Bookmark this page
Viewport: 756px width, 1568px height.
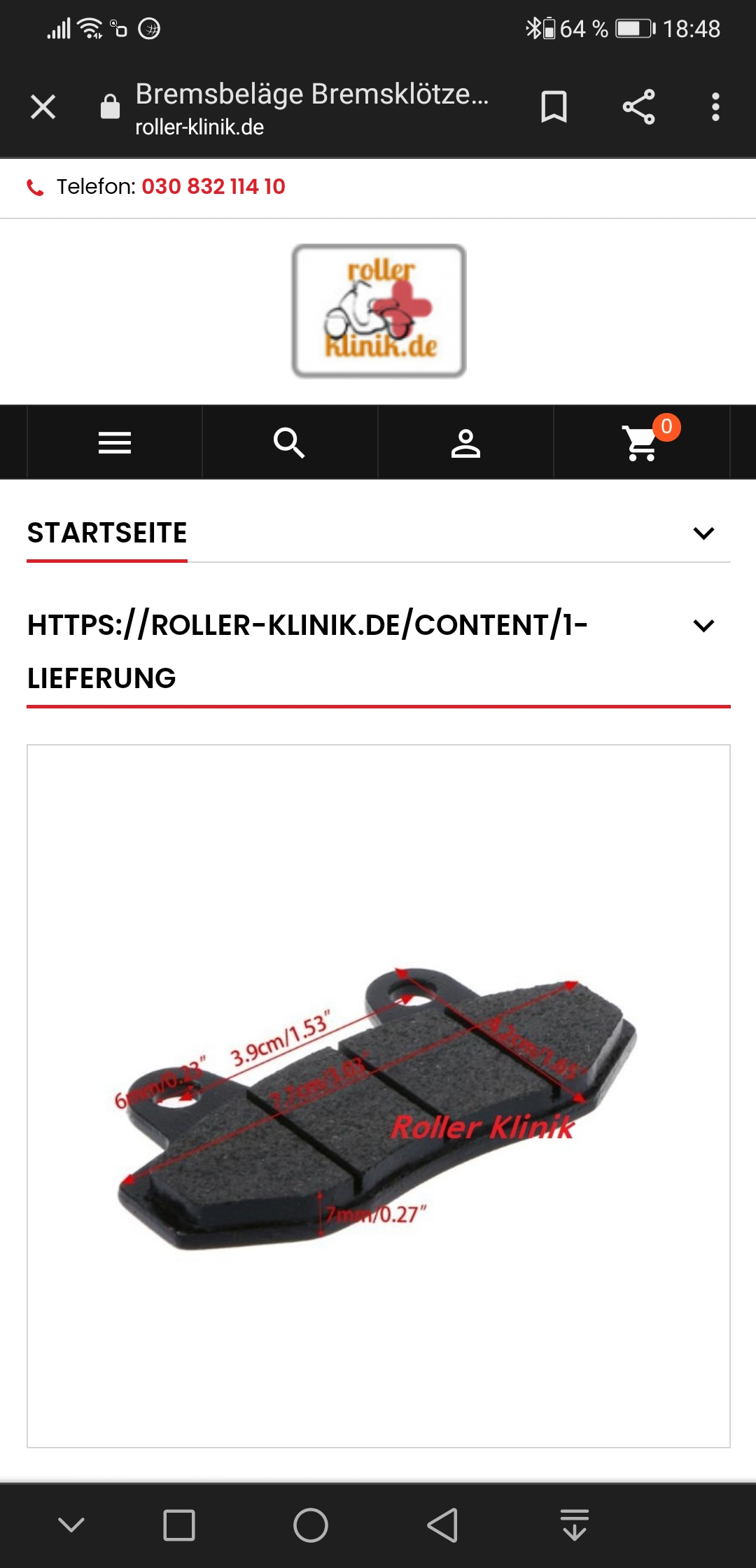(554, 107)
